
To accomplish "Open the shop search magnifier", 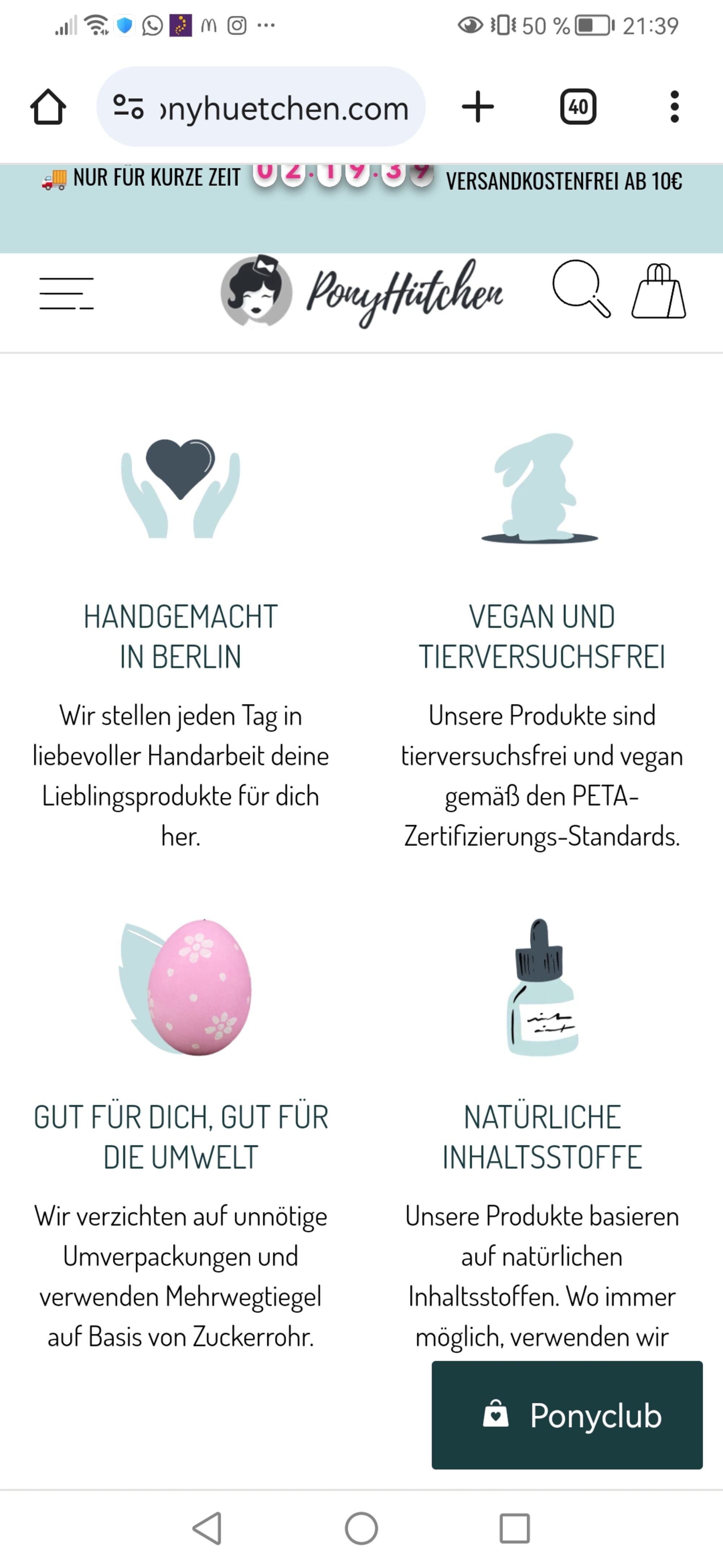I will click(581, 289).
